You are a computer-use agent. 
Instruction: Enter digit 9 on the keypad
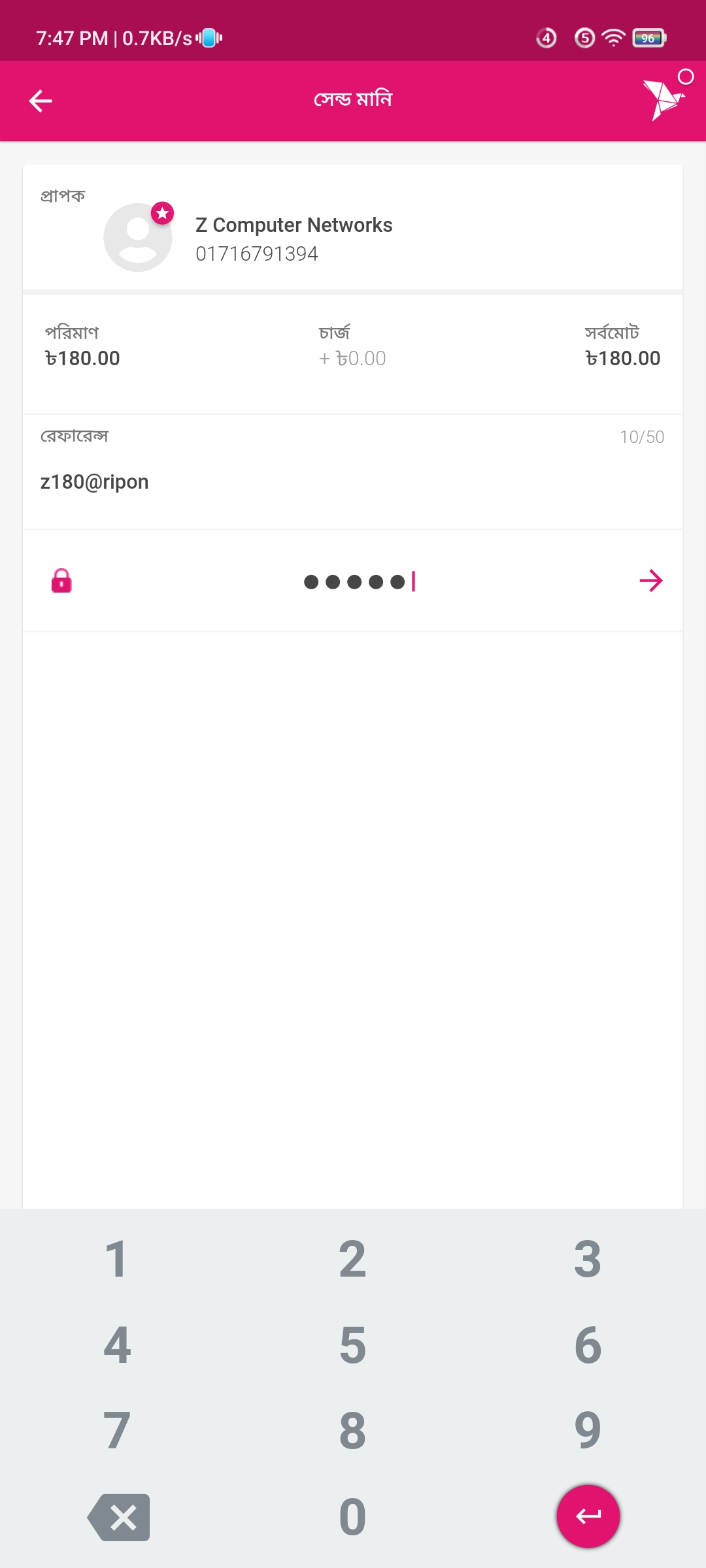[x=587, y=1431]
